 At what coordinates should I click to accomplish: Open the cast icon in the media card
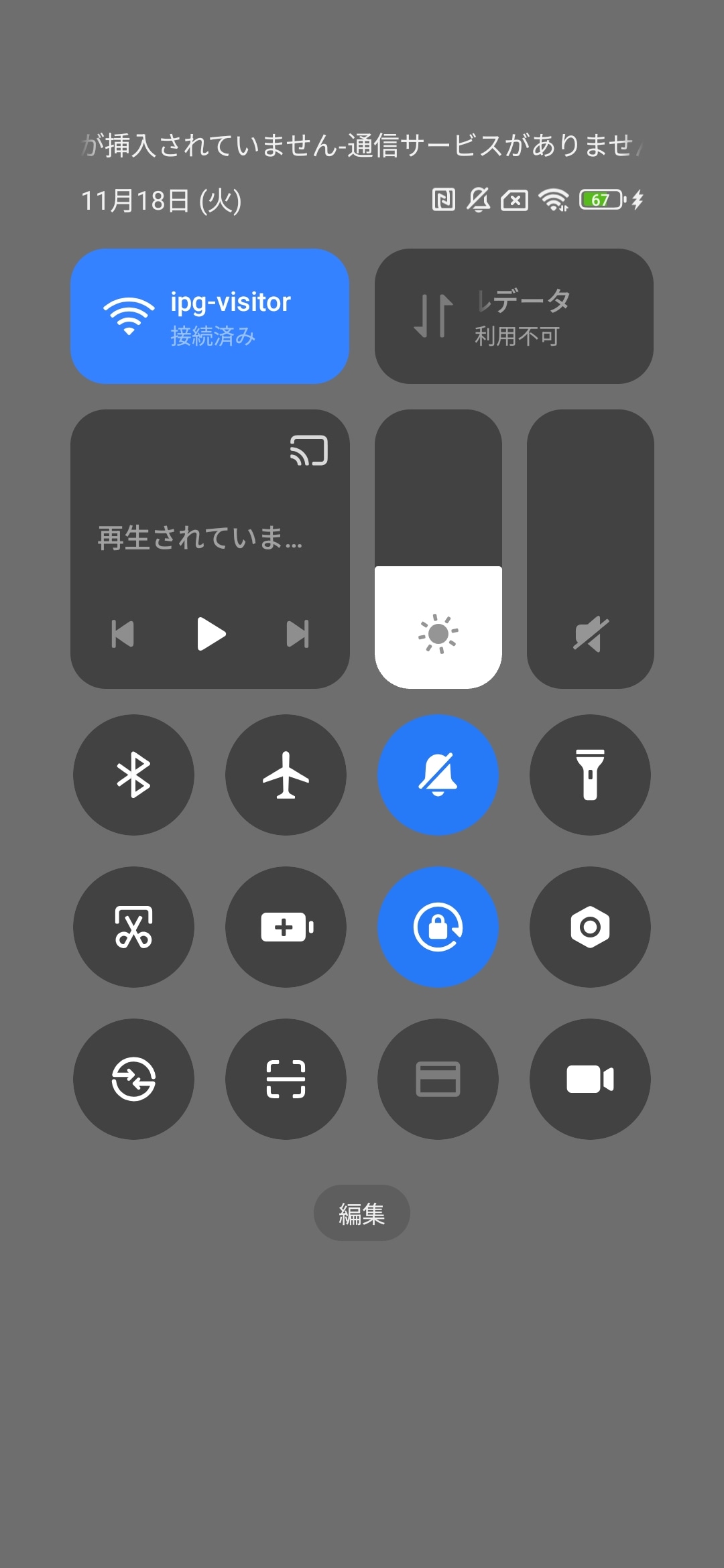[x=308, y=450]
